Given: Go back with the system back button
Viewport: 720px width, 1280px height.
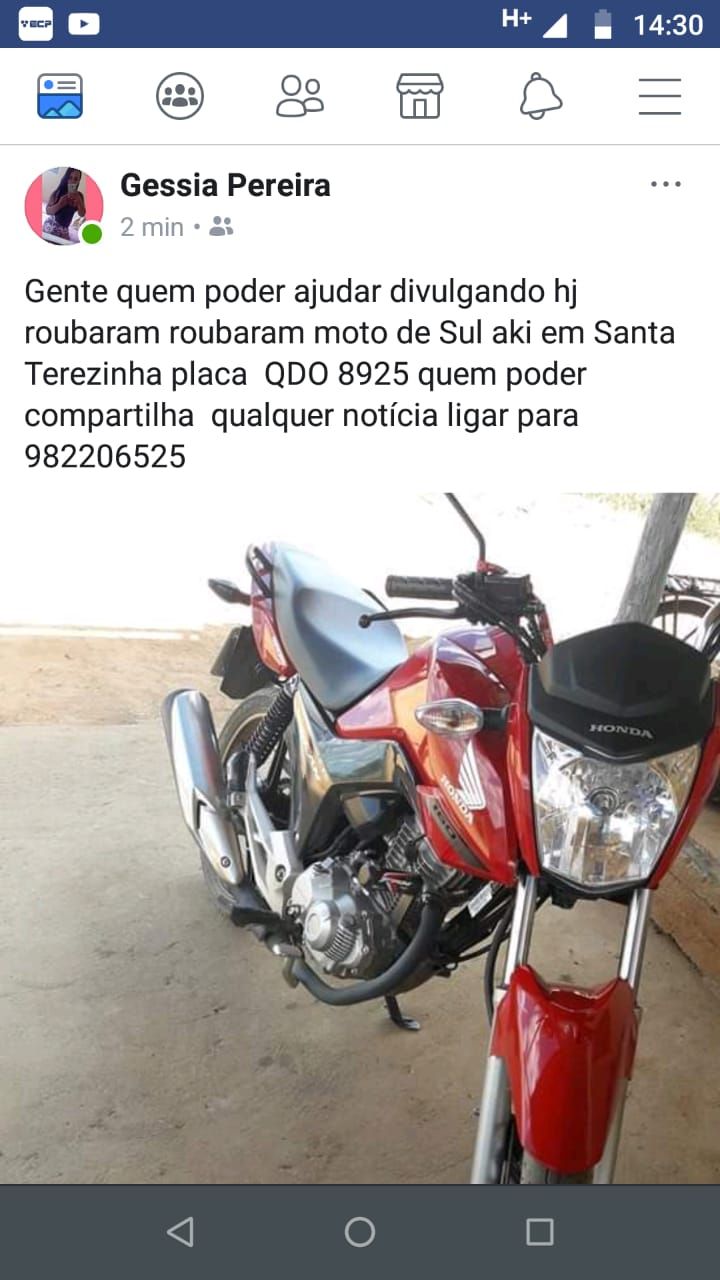Looking at the screenshot, I should point(180,1232).
